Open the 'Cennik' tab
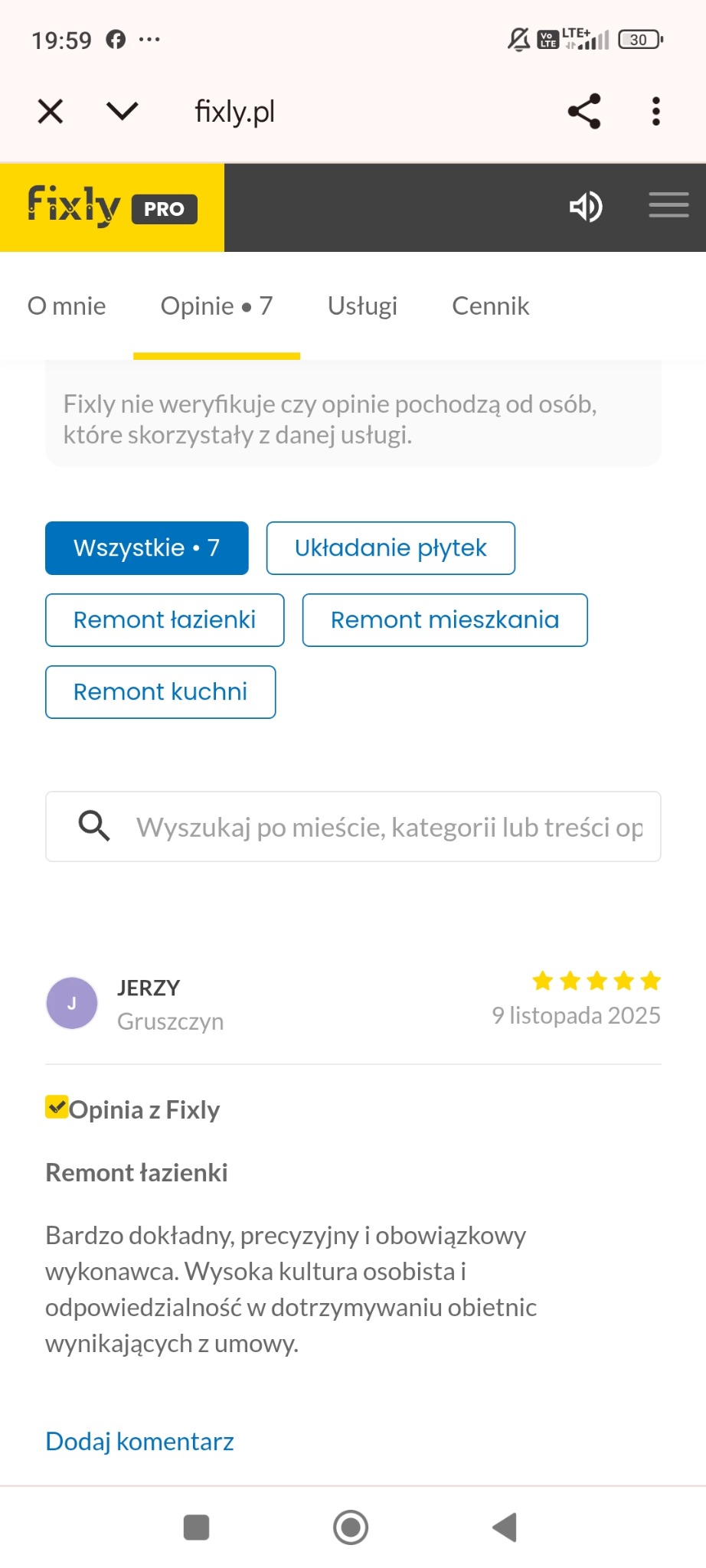The width and height of the screenshot is (706, 1568). [490, 305]
